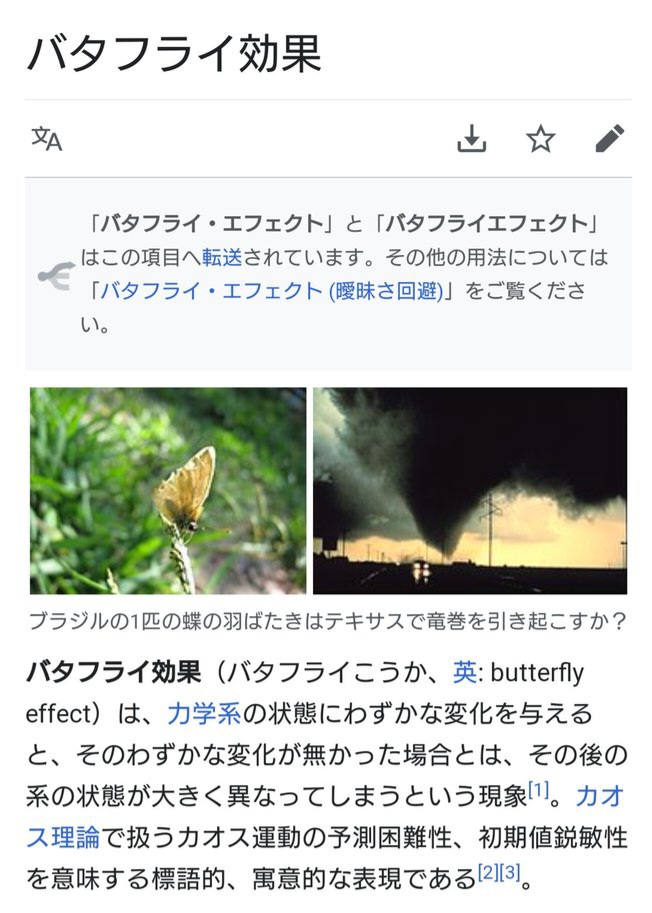This screenshot has width=652, height=913.
Task: Jump to footnote reference [3]
Action: pyautogui.click(x=511, y=873)
